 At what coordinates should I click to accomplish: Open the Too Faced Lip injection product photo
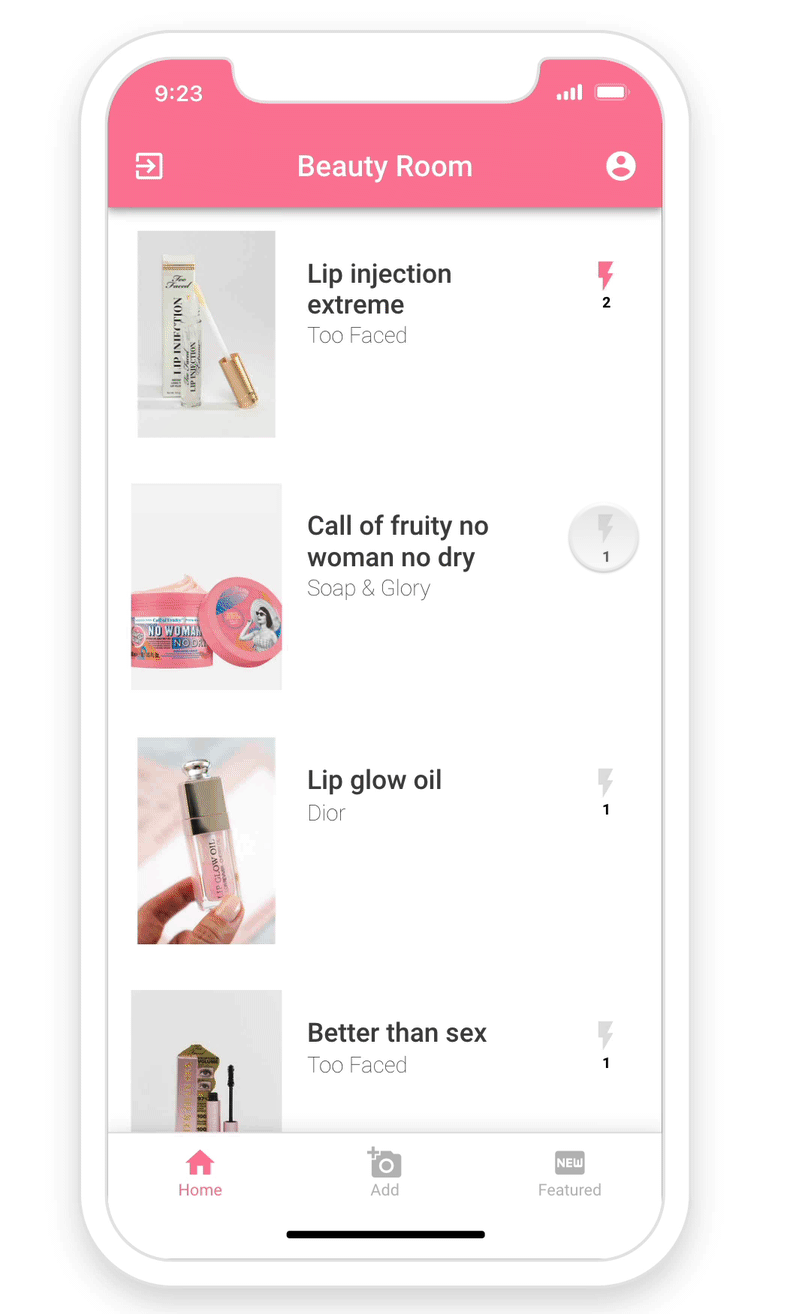206,334
